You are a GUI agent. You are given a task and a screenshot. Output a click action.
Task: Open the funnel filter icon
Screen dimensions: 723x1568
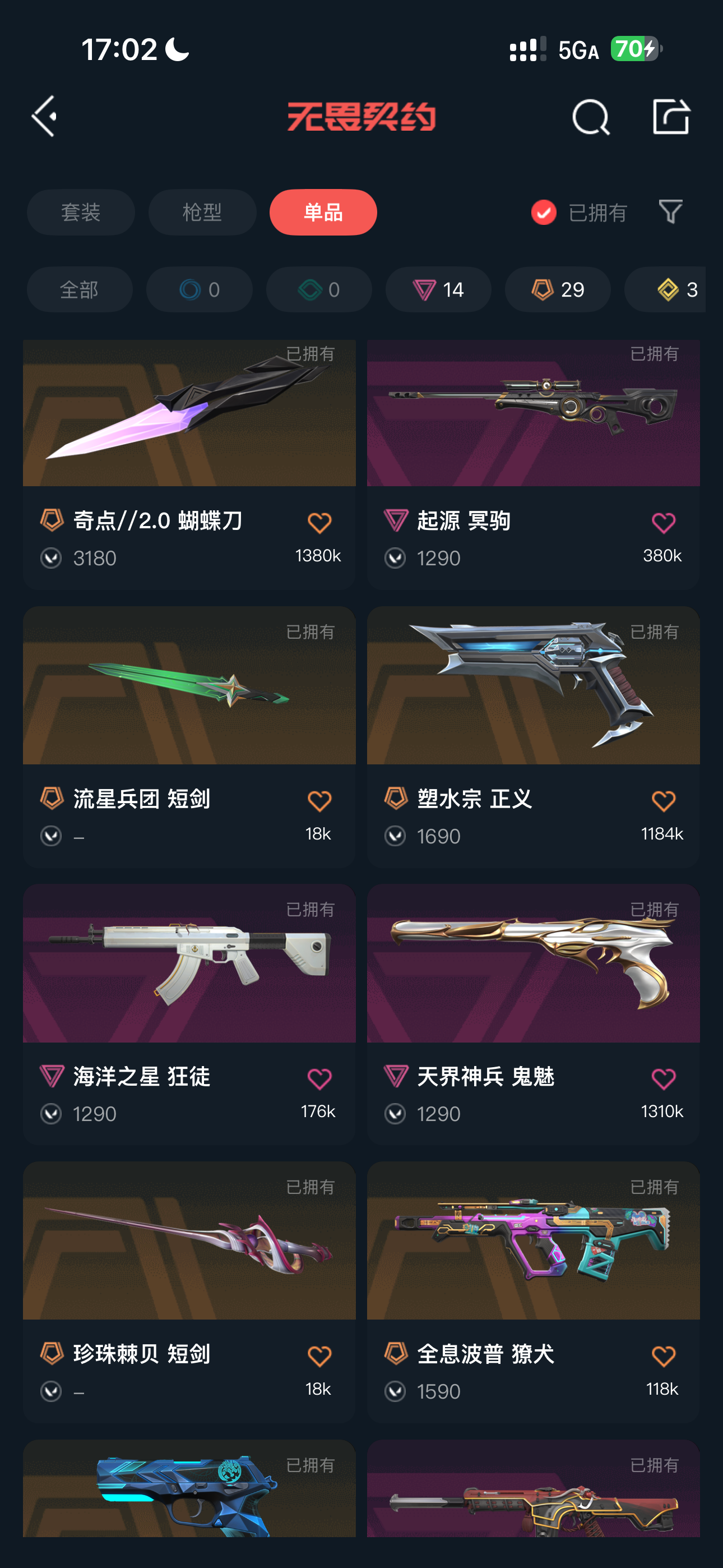(x=670, y=212)
